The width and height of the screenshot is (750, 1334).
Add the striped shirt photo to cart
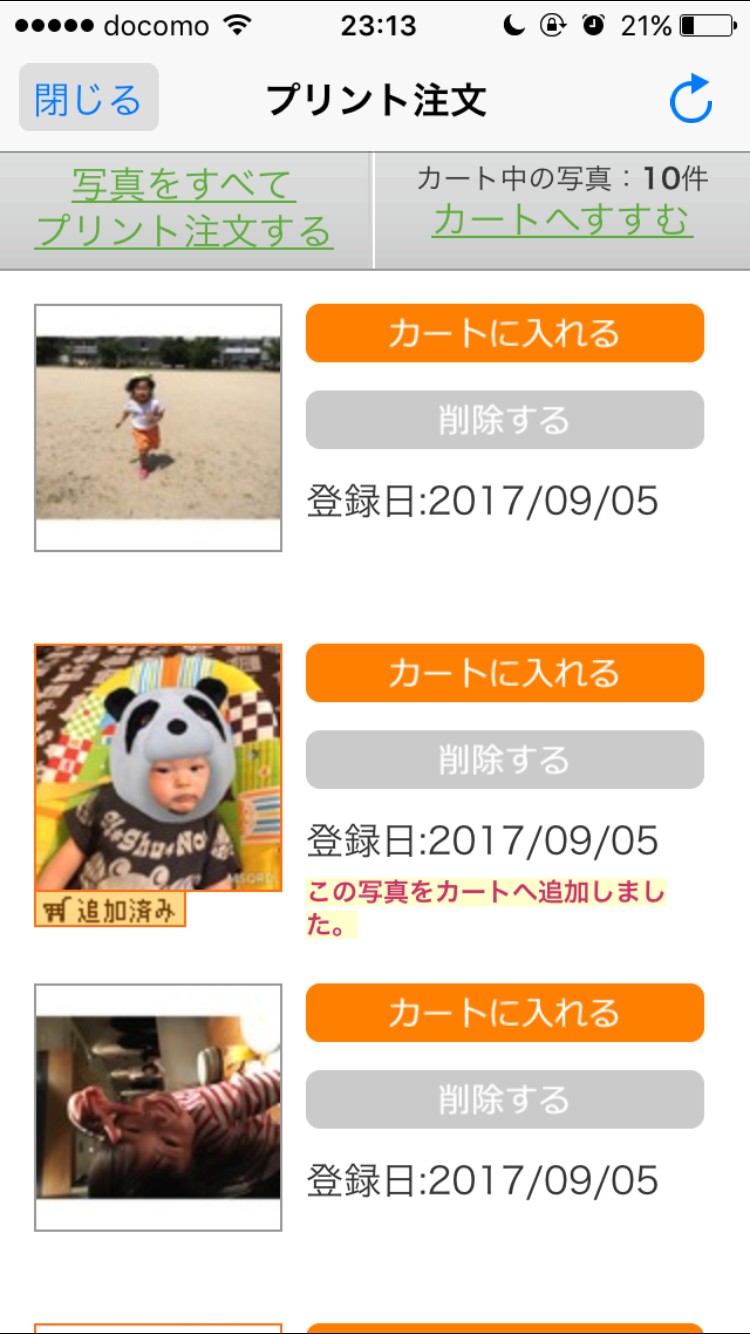[x=505, y=1013]
